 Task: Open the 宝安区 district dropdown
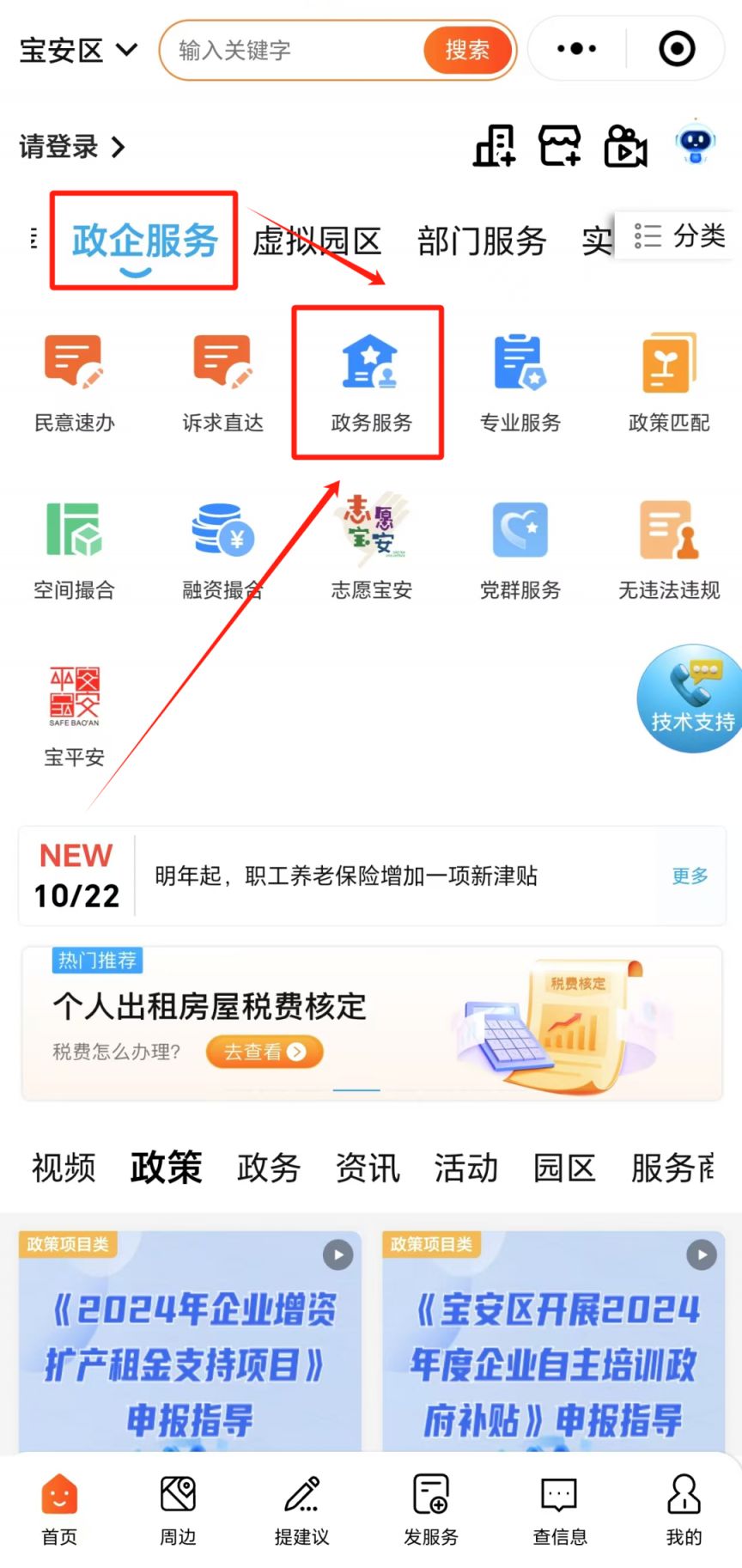coord(79,51)
